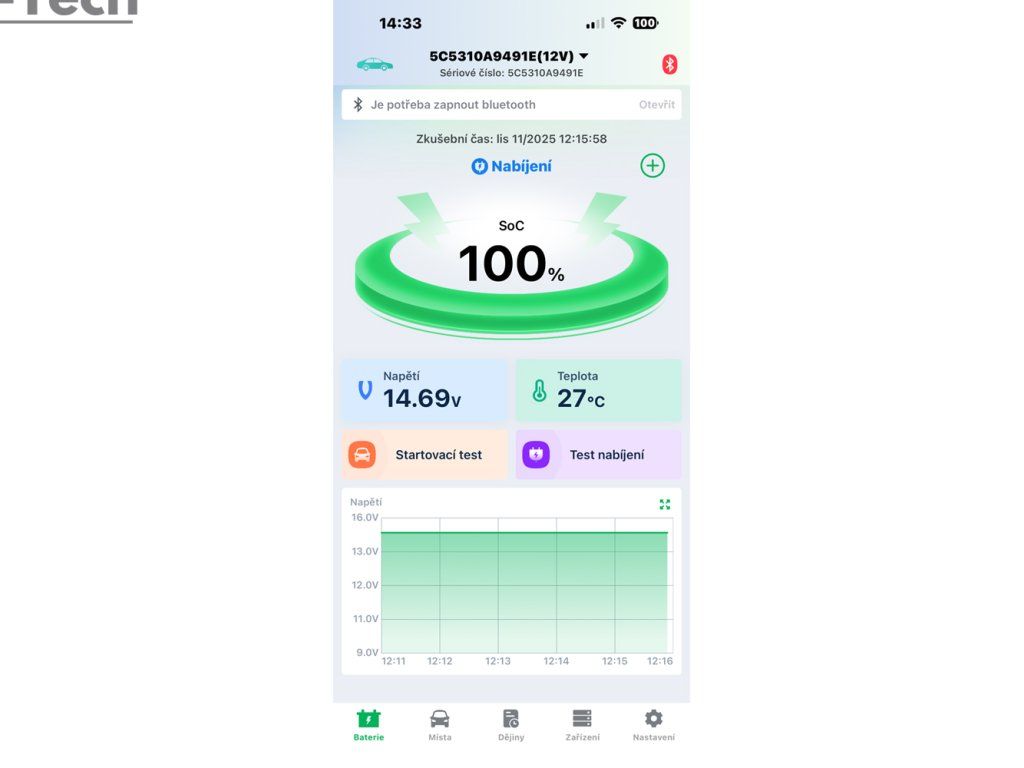Add a device with the green plus icon
Image resolution: width=1024 pixels, height=768 pixels.
pyautogui.click(x=652, y=166)
